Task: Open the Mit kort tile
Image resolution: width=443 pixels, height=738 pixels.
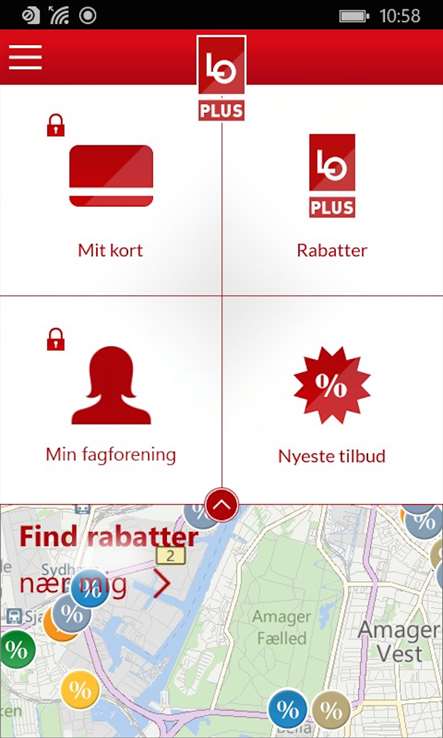Action: tap(110, 190)
